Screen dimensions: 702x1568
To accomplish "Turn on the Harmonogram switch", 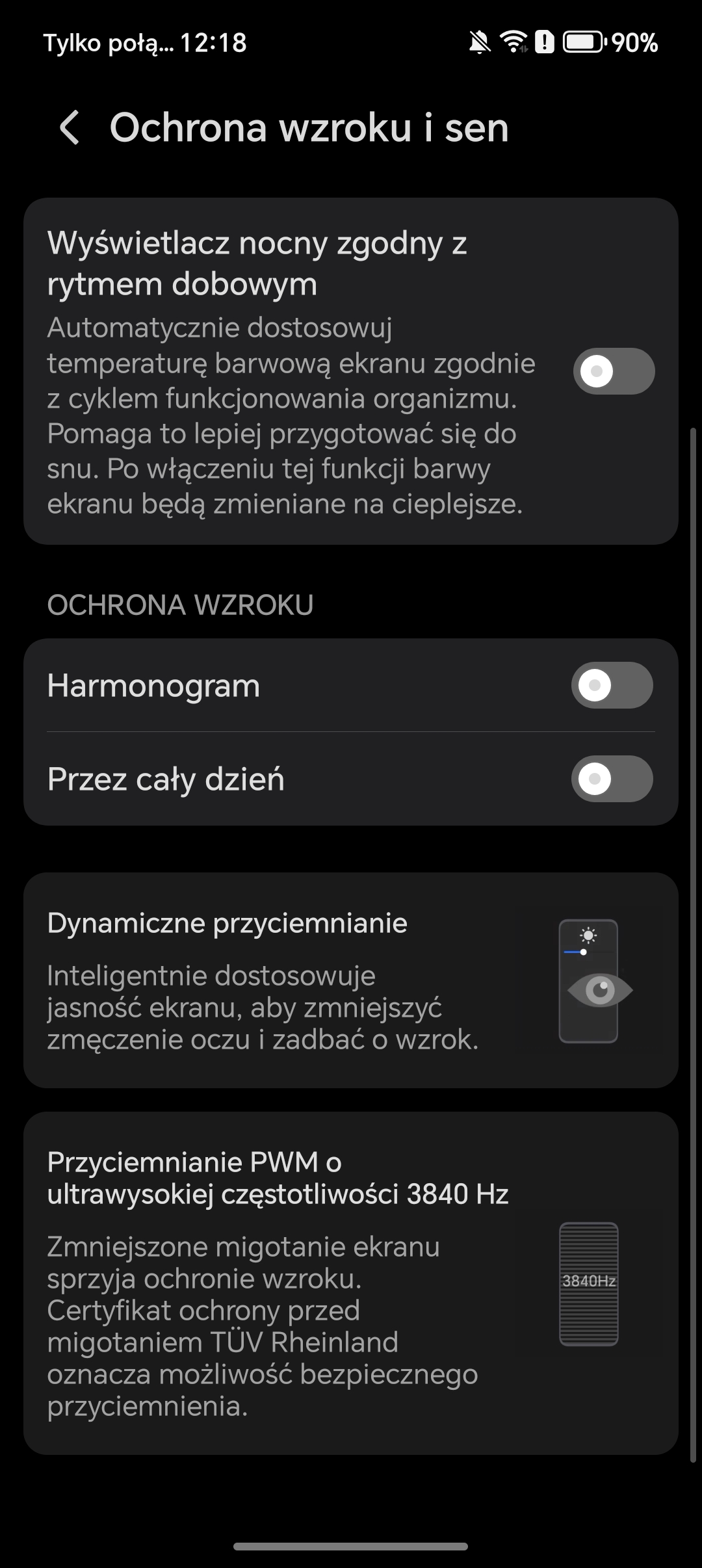I will pyautogui.click(x=612, y=685).
